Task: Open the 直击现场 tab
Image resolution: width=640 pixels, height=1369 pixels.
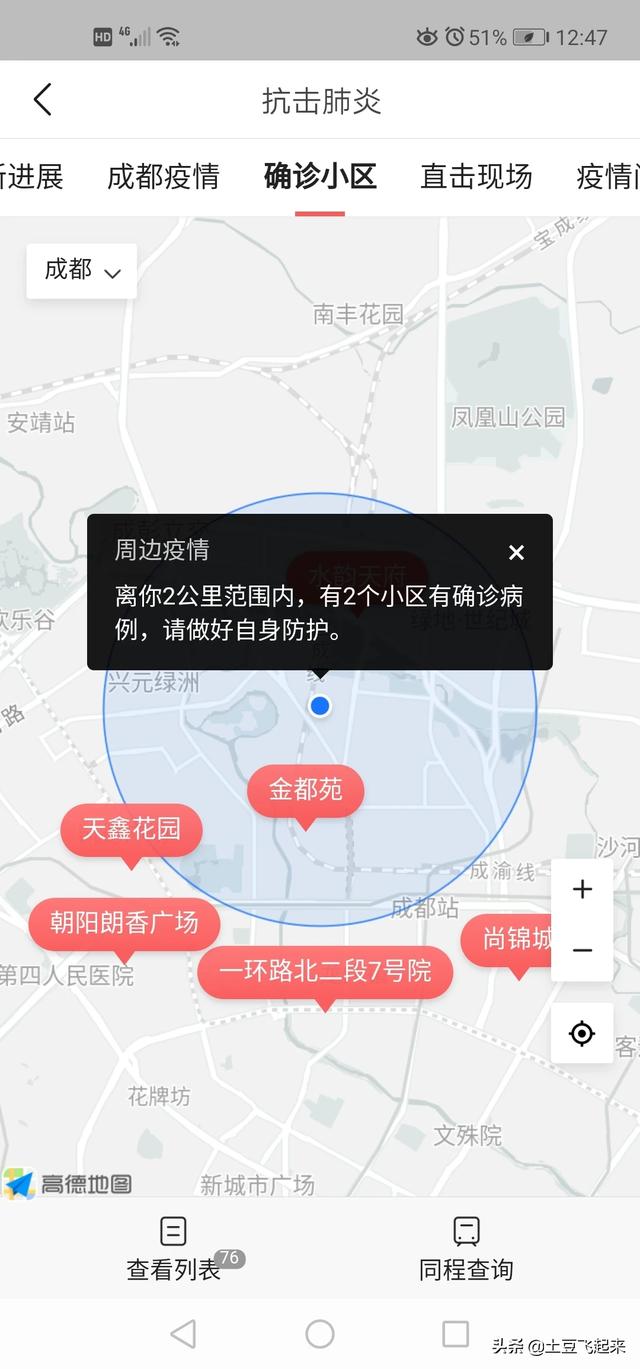Action: pos(476,177)
